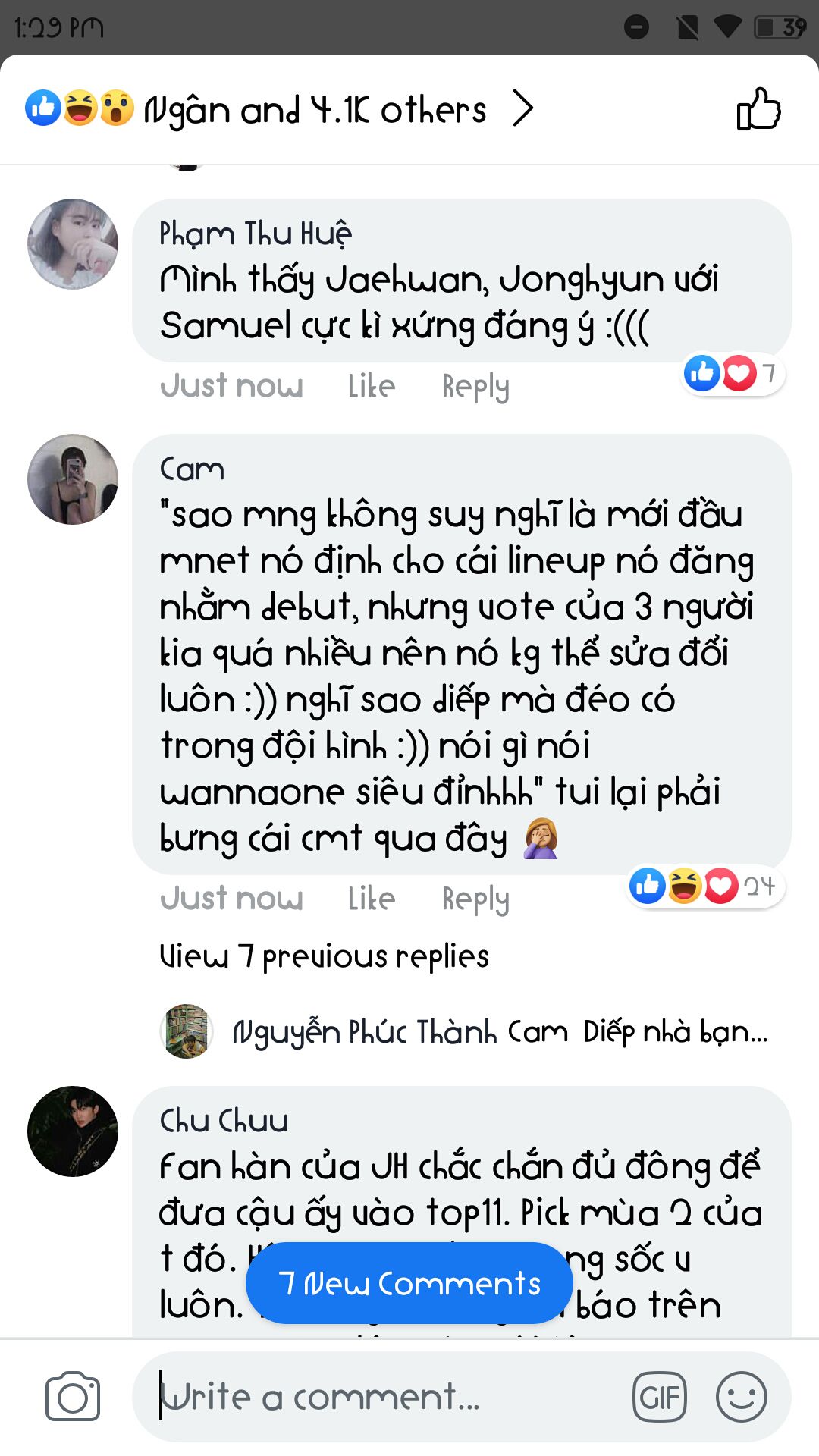Focus the Write a comment field
This screenshot has width=819, height=1456.
point(379,1396)
